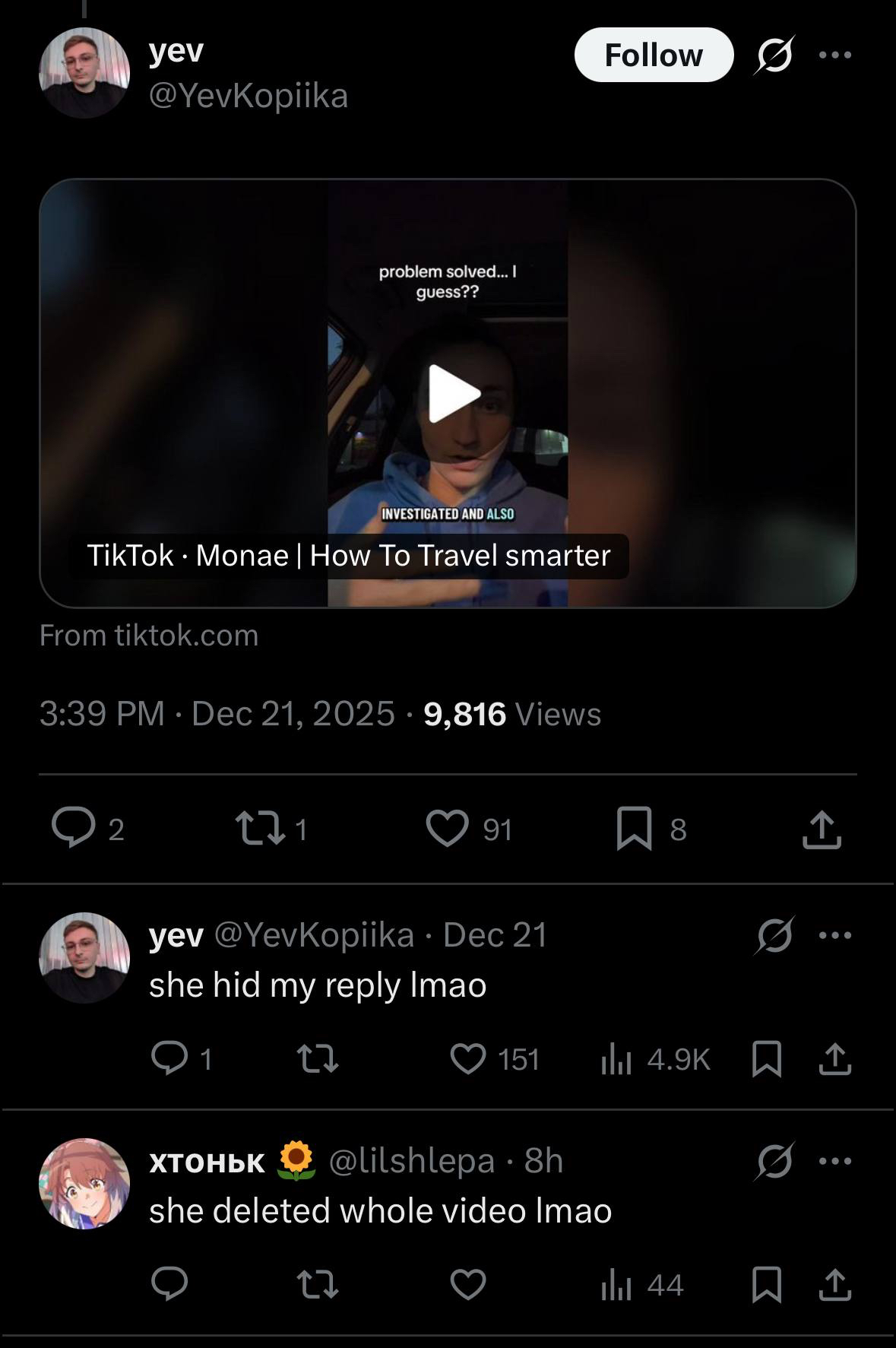This screenshot has height=1348, width=896.
Task: Like the main post with 91 likes
Action: tap(448, 829)
